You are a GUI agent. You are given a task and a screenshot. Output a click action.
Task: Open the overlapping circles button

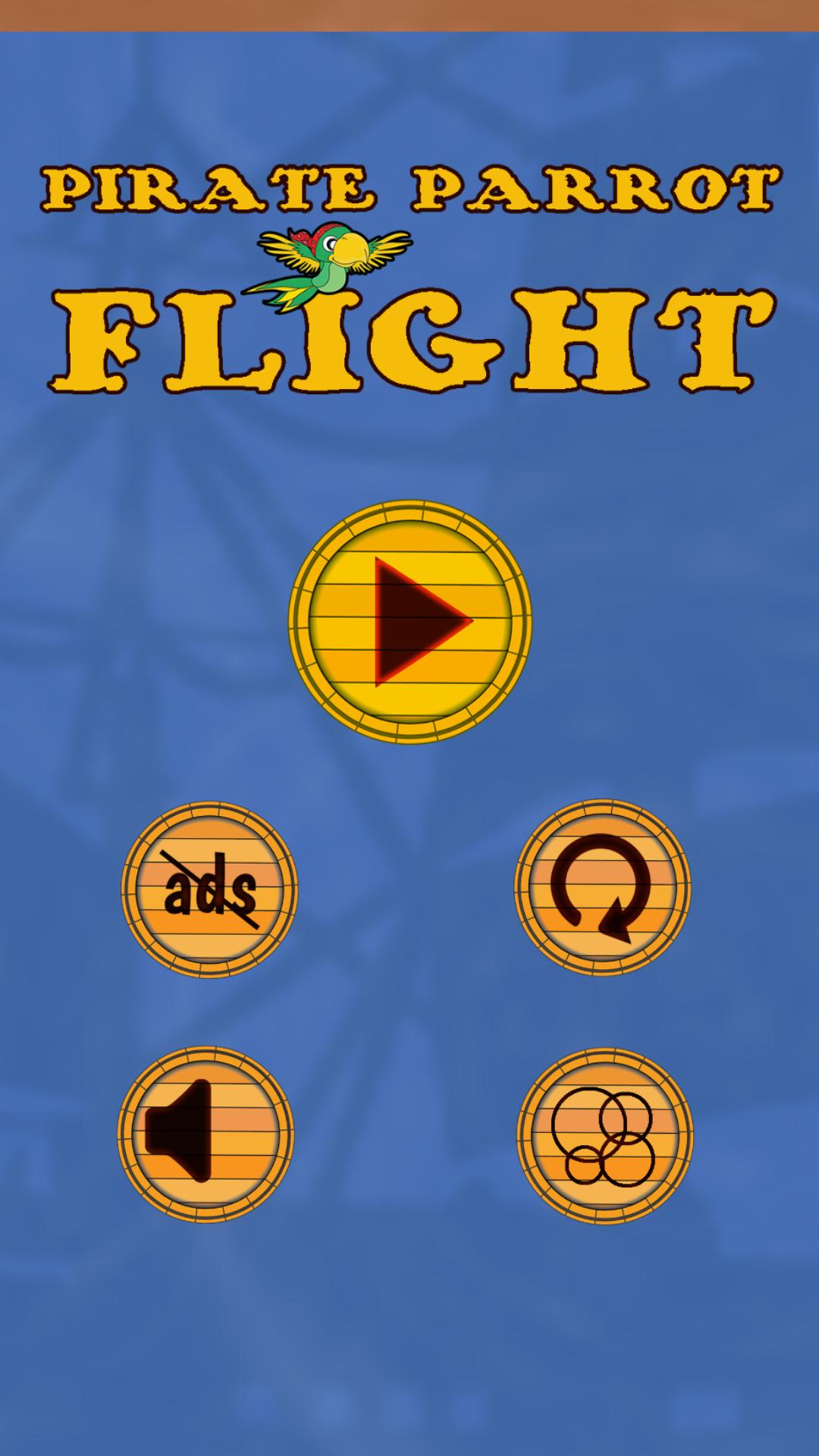tap(604, 1136)
